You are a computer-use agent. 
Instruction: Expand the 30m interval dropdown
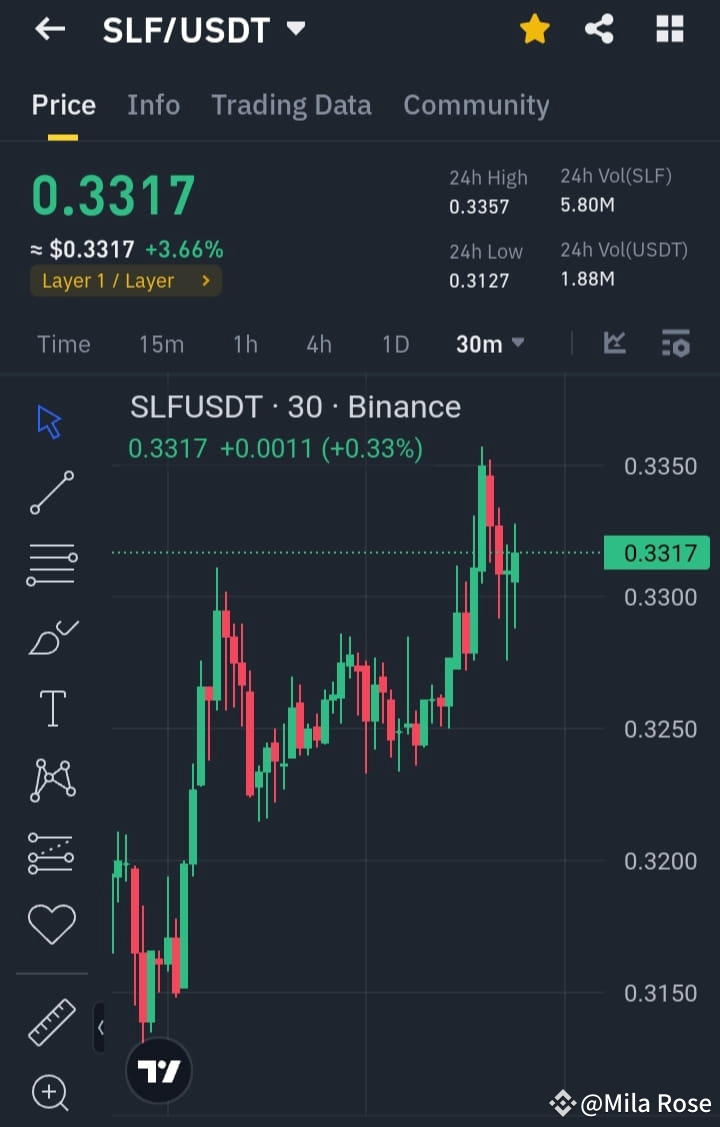489,343
